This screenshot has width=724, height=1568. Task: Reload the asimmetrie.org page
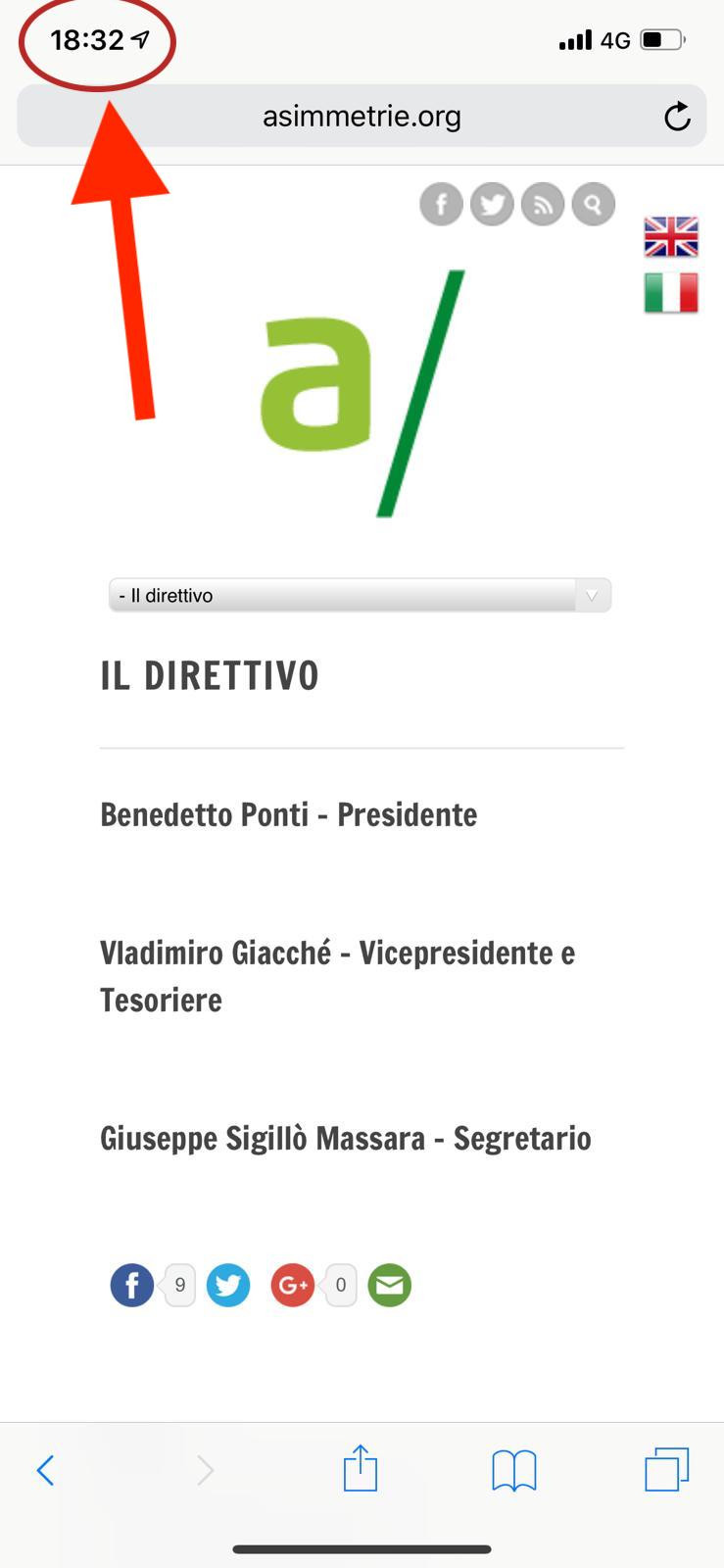pyautogui.click(x=677, y=117)
